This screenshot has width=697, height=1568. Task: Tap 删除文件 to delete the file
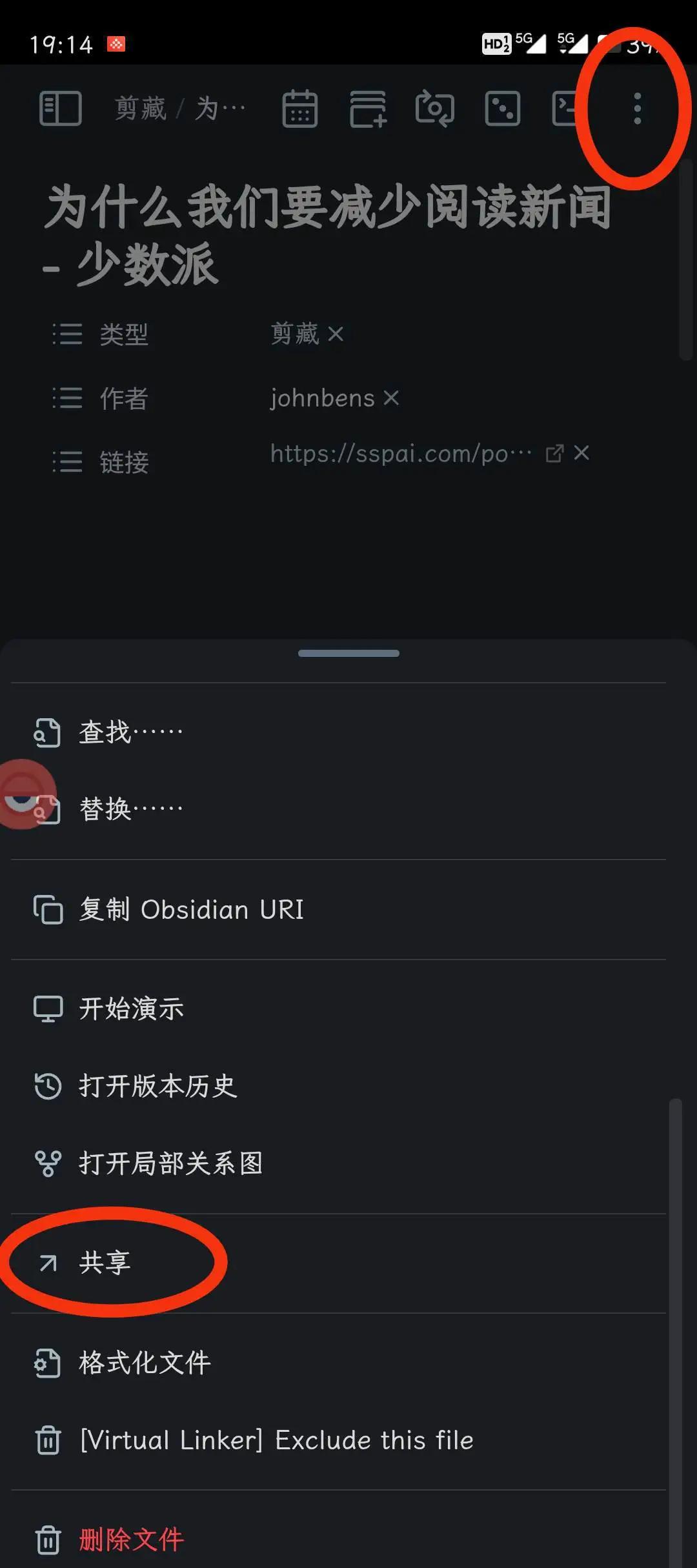tap(131, 1538)
